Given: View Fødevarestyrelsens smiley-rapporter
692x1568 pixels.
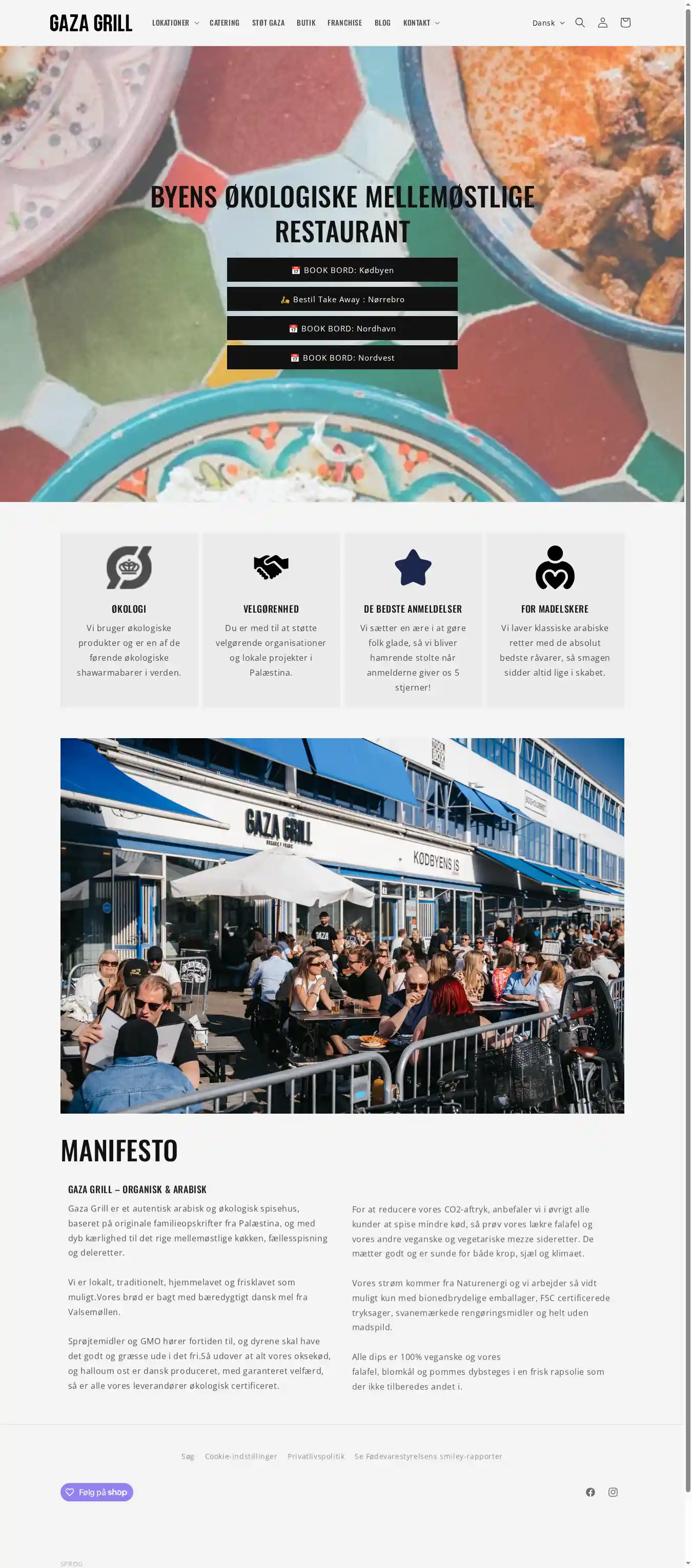Looking at the screenshot, I should click(428, 1456).
